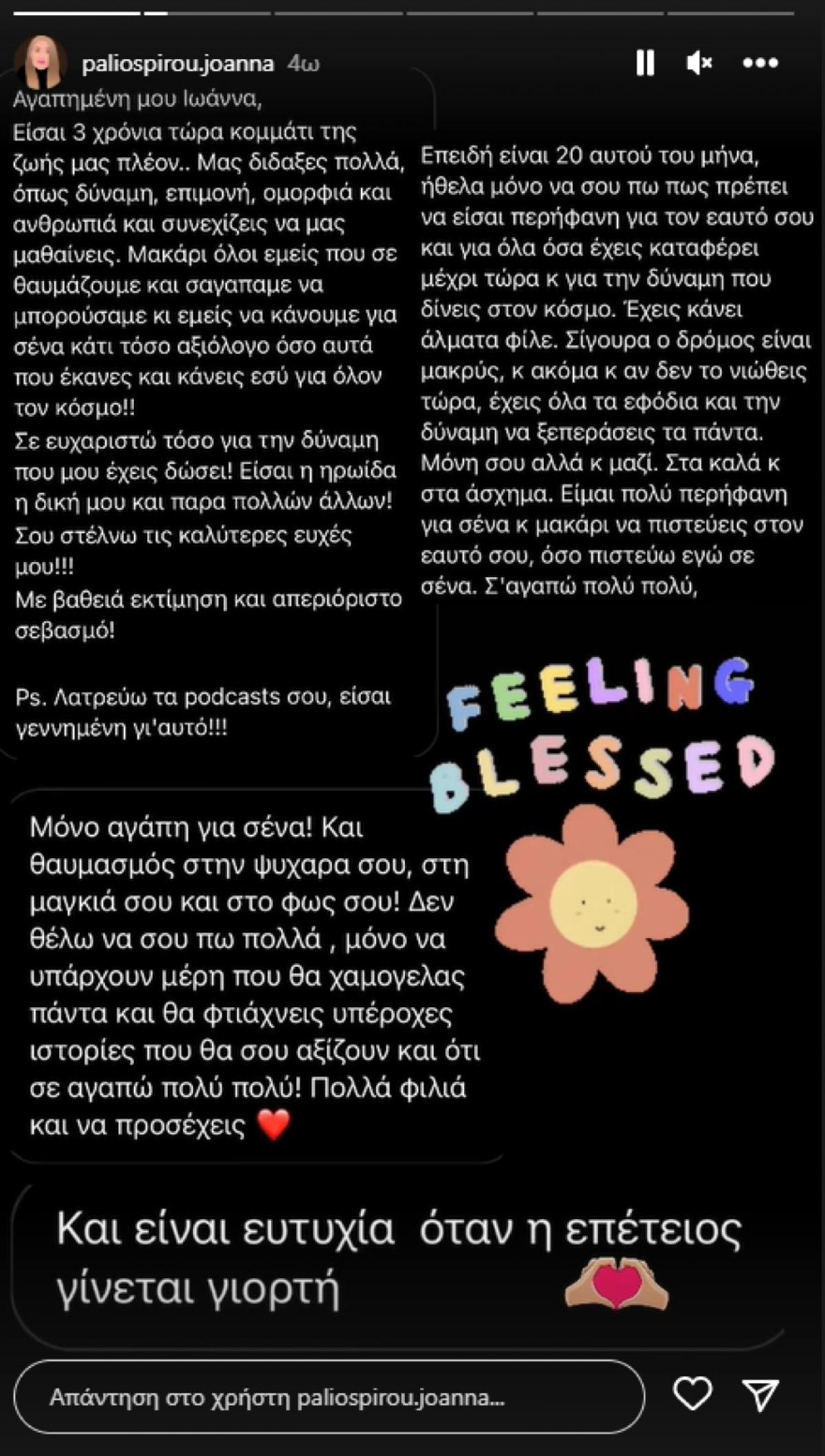The width and height of the screenshot is (825, 1456).
Task: Unmute the story audio
Action: pyautogui.click(x=698, y=63)
